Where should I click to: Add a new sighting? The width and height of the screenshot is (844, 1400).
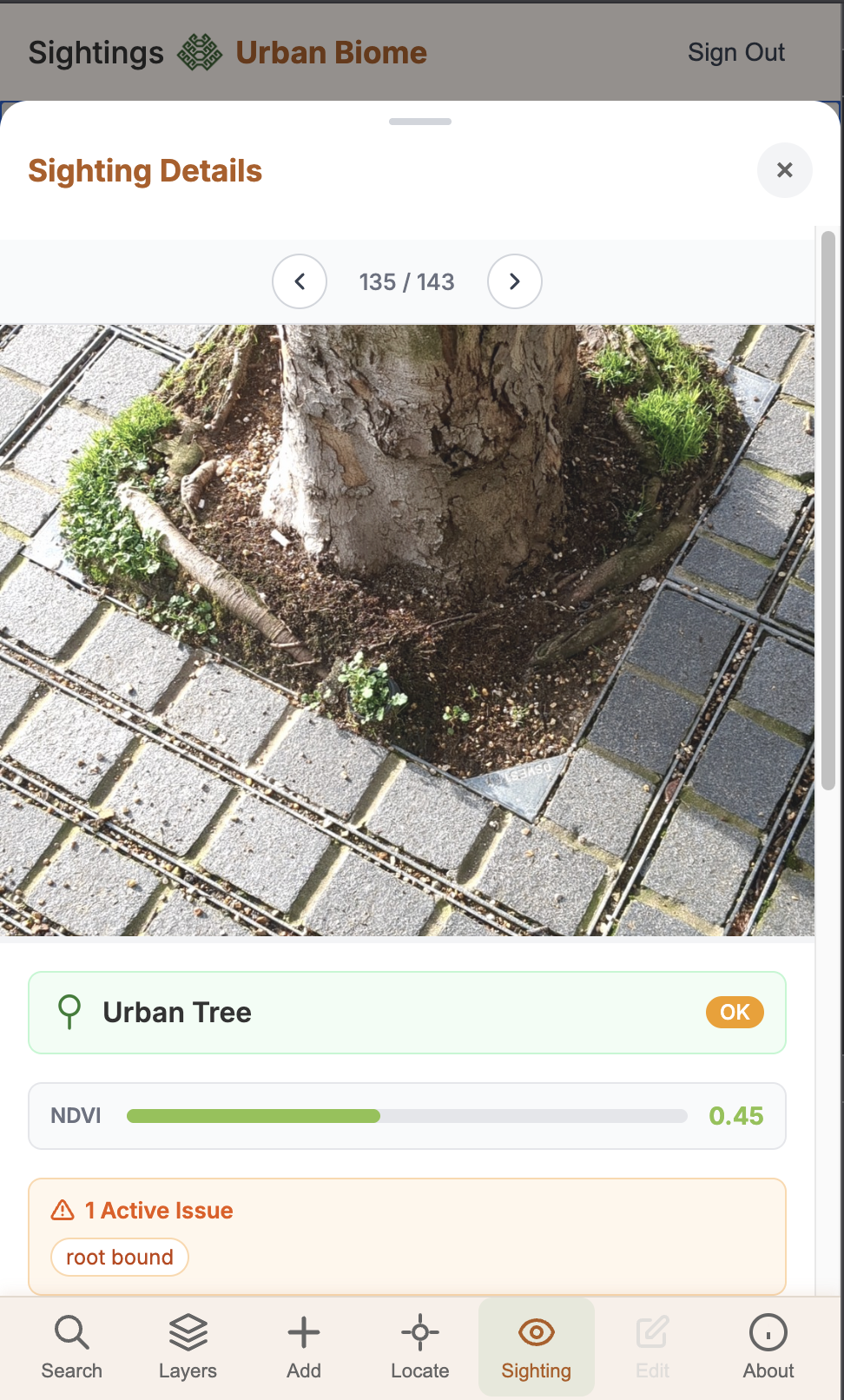tap(304, 1347)
